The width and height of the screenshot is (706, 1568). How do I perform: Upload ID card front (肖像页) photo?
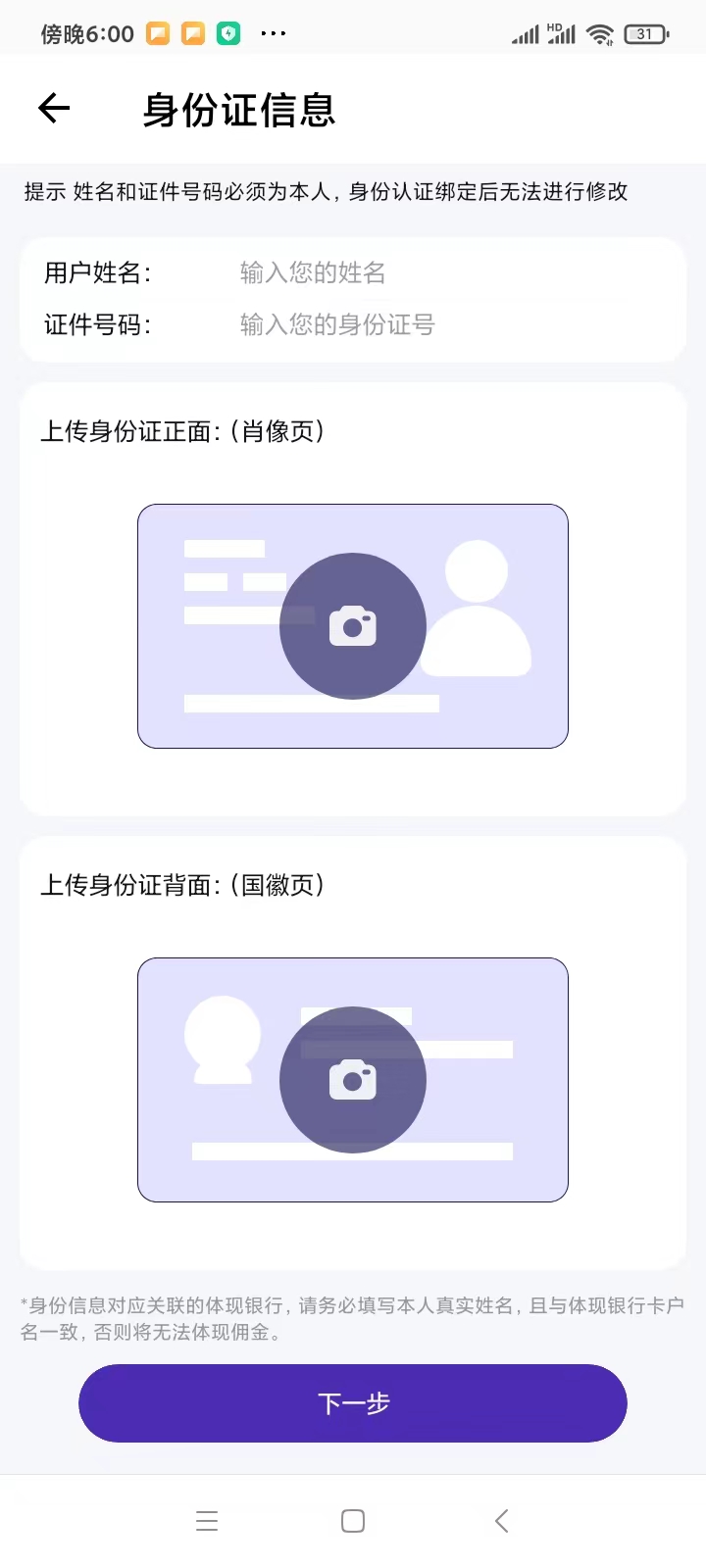pos(353,626)
